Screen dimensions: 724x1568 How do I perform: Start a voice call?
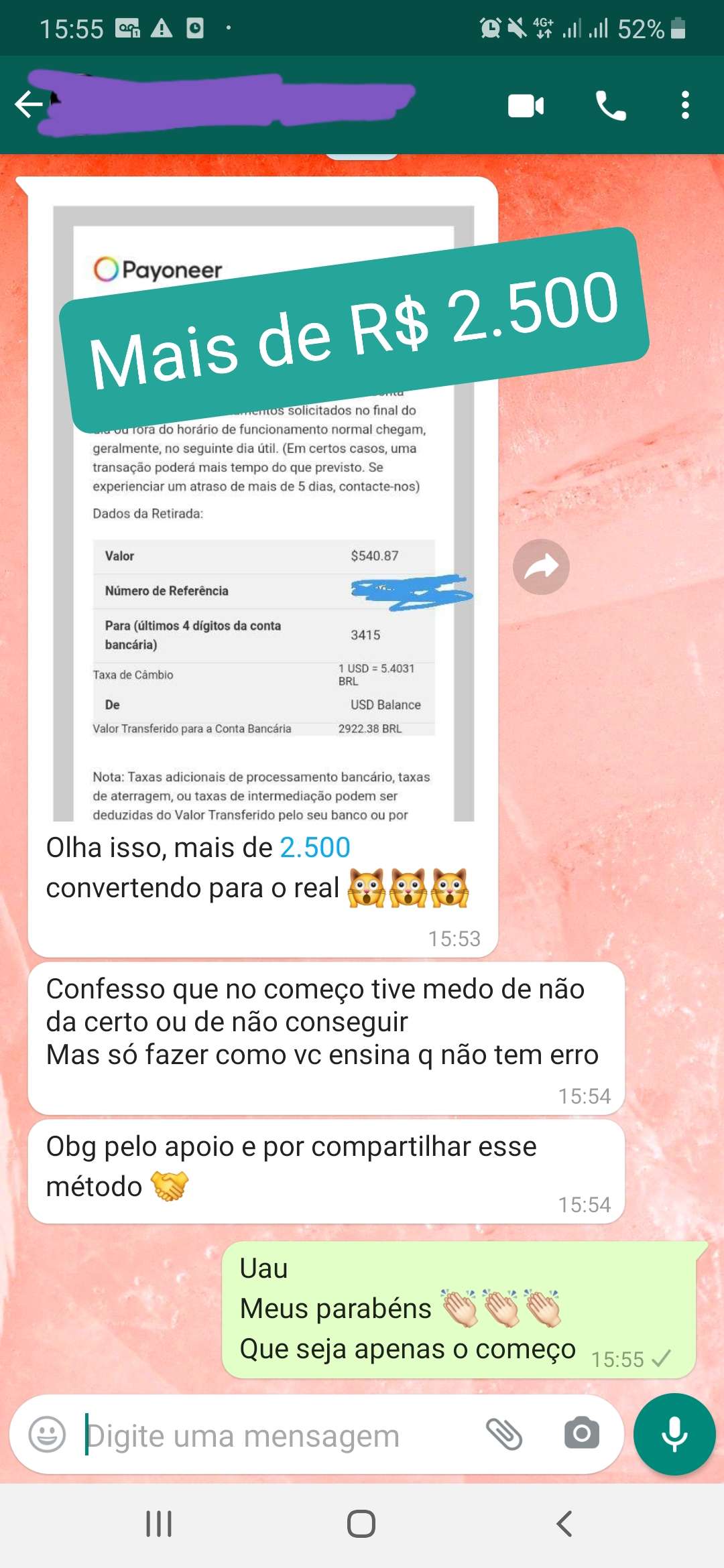pos(611,105)
